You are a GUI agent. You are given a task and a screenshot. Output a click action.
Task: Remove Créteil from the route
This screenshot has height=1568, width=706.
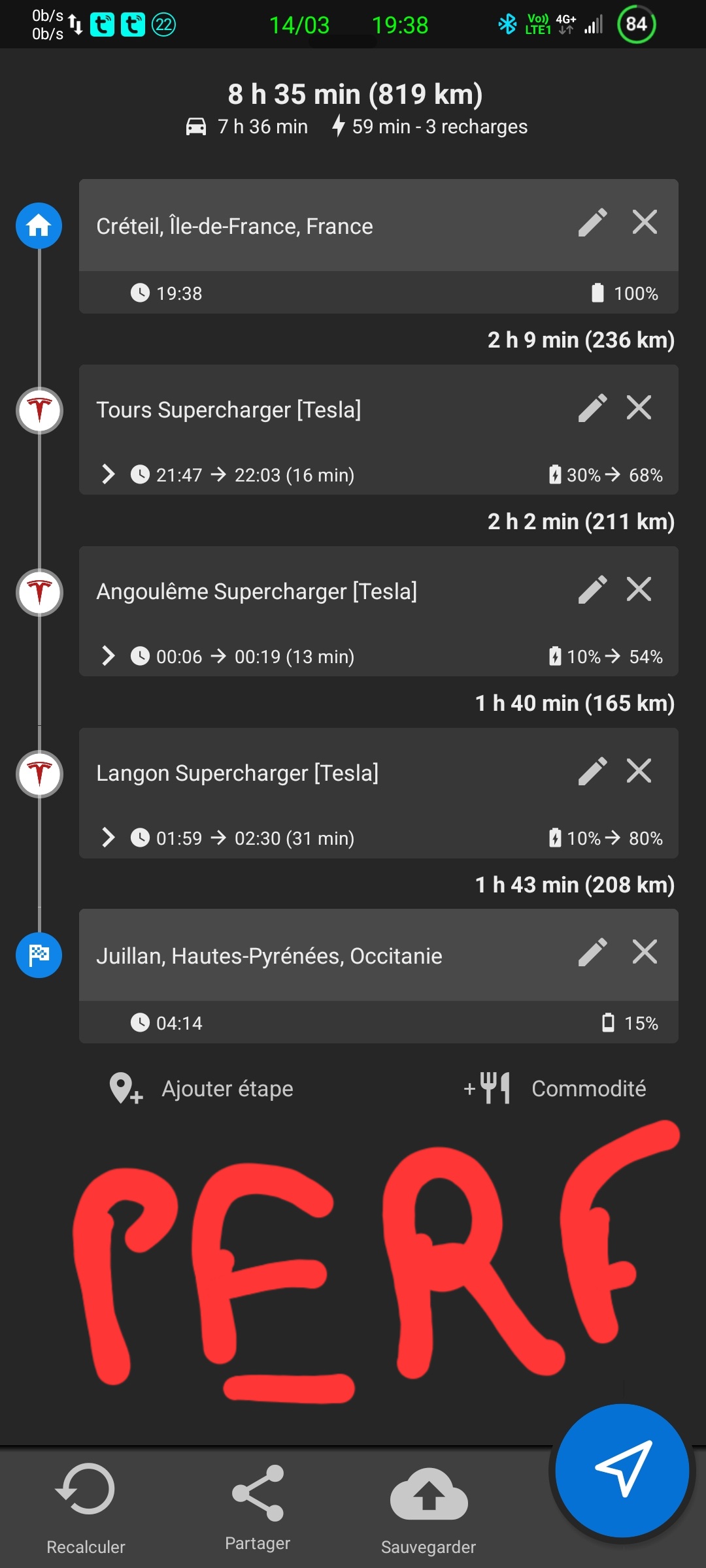(645, 222)
